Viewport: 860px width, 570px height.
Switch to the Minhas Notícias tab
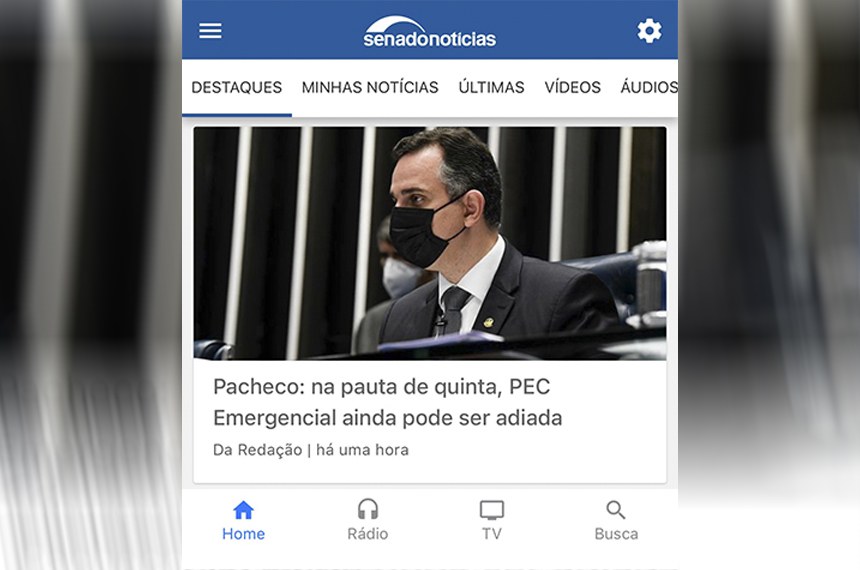370,88
